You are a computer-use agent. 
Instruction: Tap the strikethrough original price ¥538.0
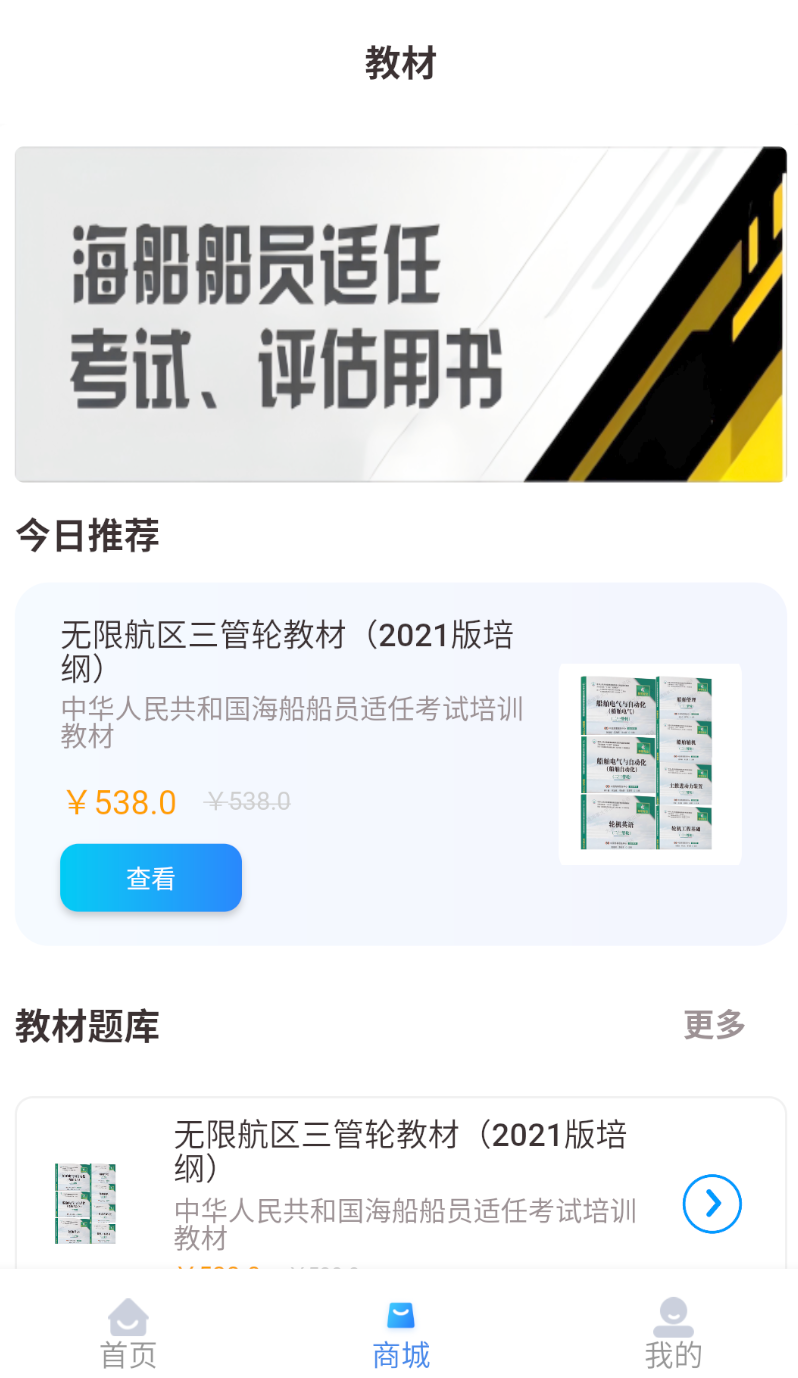246,801
